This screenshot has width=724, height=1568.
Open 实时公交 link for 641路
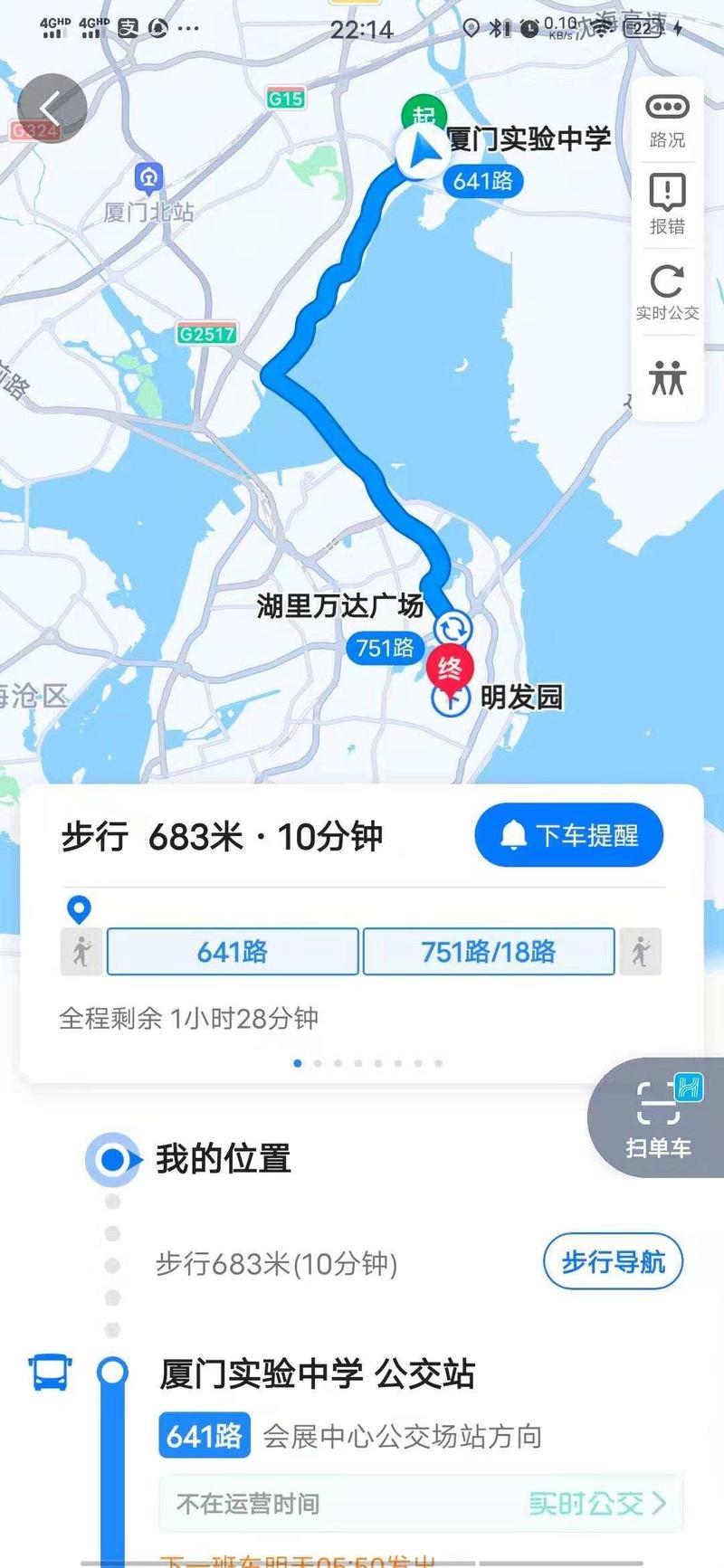(597, 1503)
